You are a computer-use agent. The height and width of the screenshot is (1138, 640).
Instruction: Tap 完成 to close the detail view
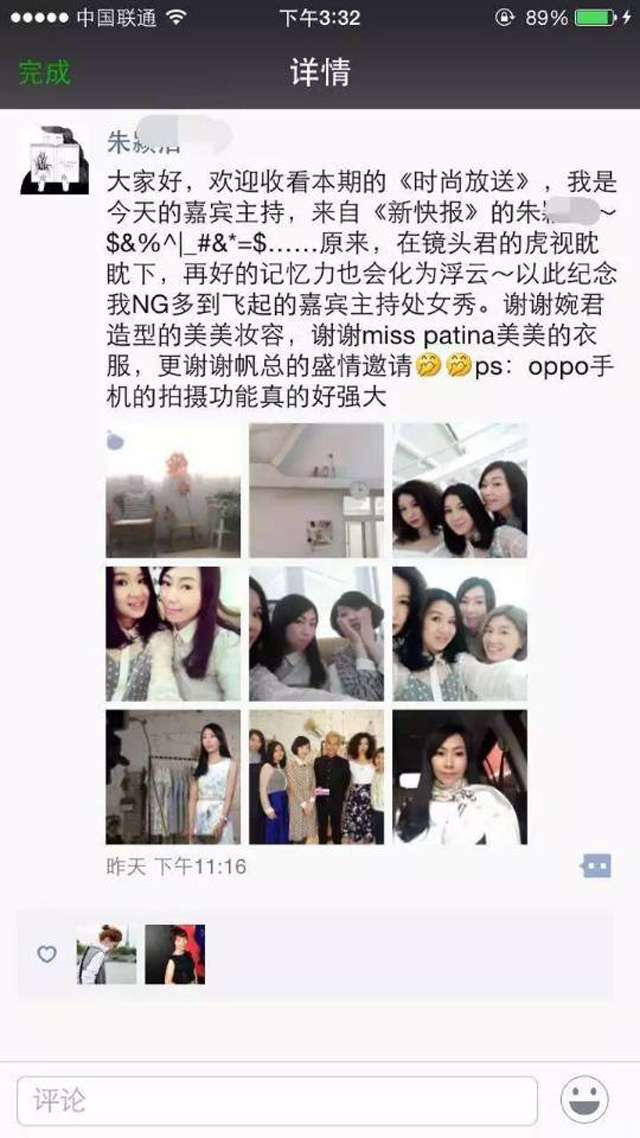(x=45, y=72)
